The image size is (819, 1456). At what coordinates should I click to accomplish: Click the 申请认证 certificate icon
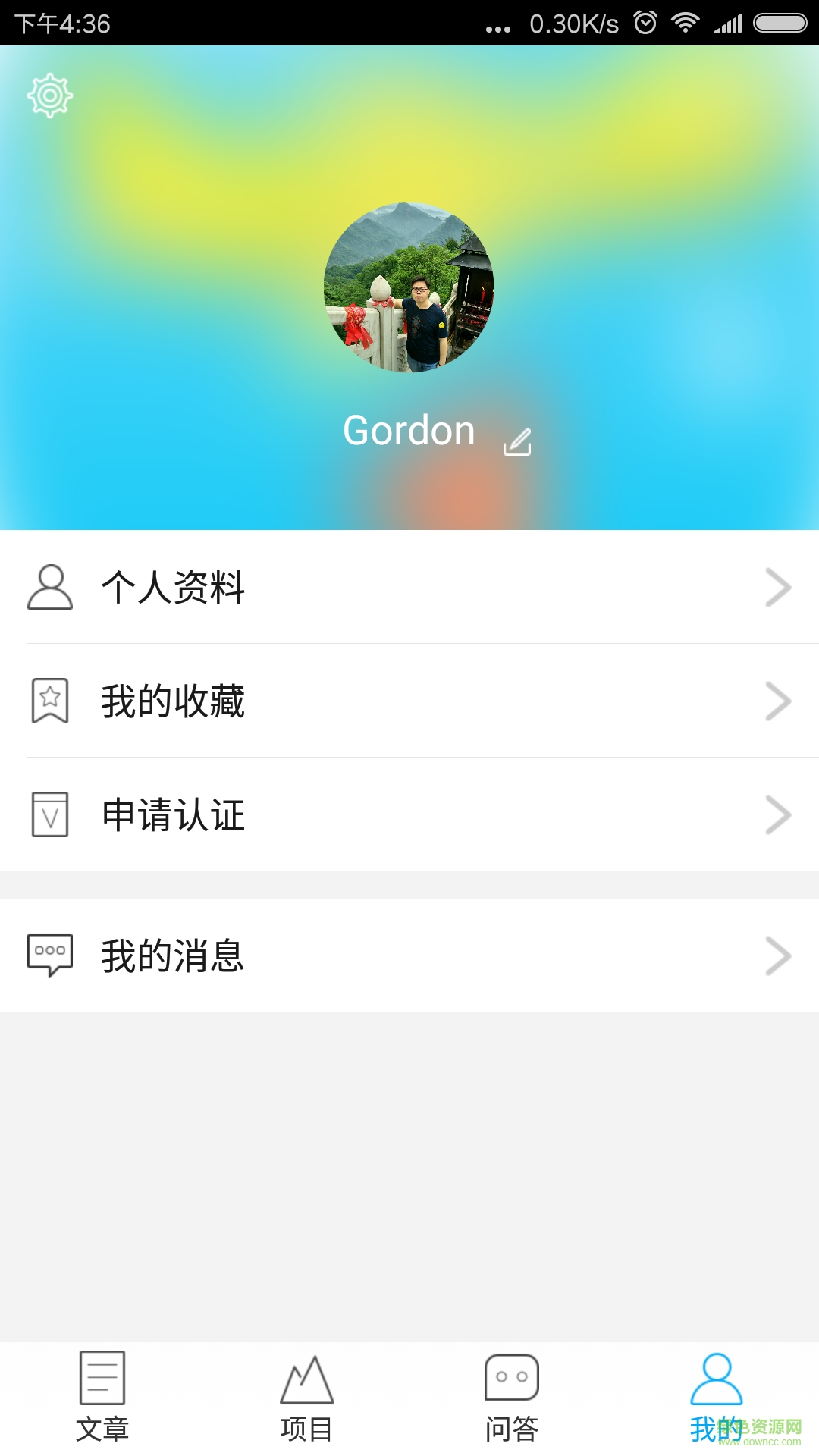(x=50, y=814)
